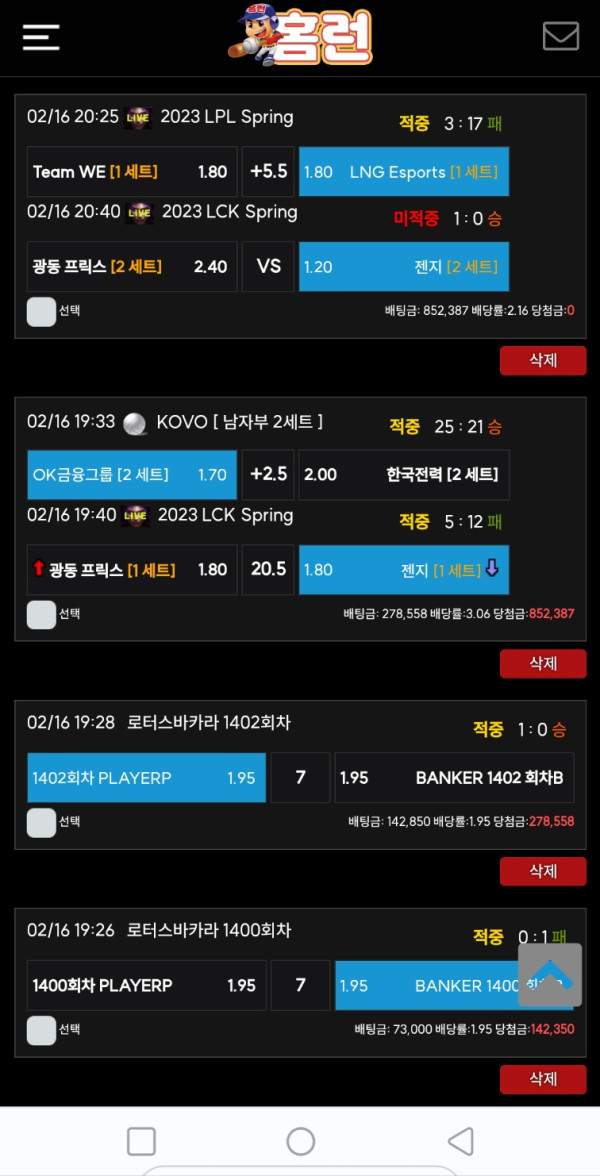Delete the 로터스바카라 1400회차 bet
The width and height of the screenshot is (600, 1176).
tap(543, 1079)
